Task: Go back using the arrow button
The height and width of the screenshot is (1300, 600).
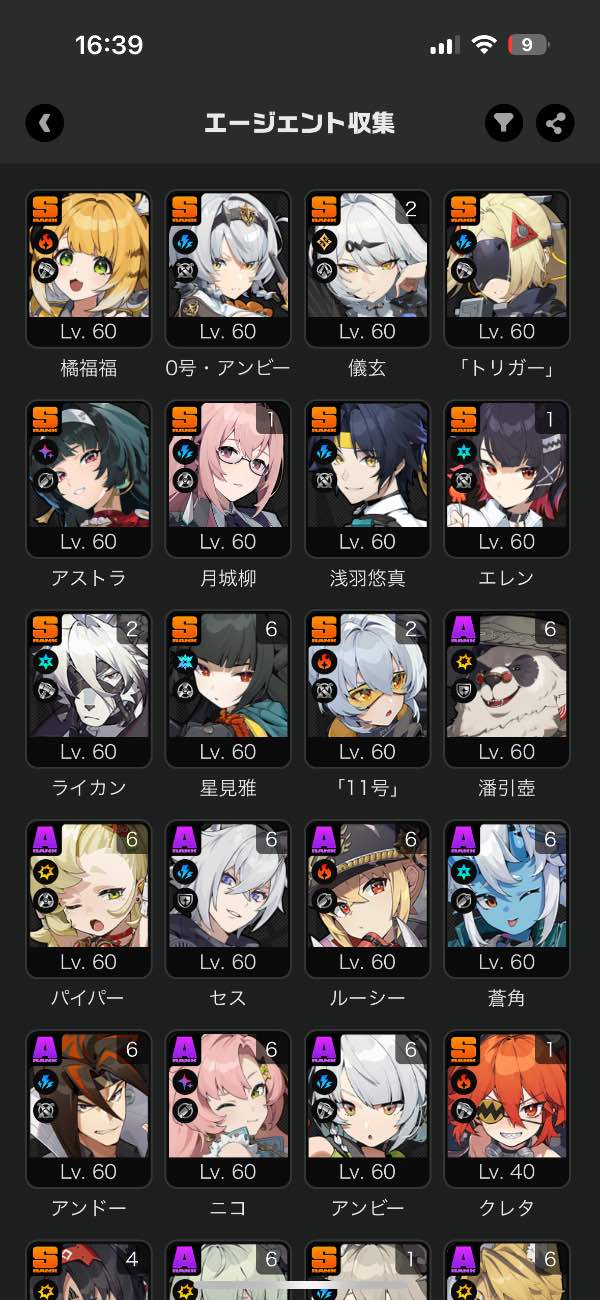Action: point(45,123)
